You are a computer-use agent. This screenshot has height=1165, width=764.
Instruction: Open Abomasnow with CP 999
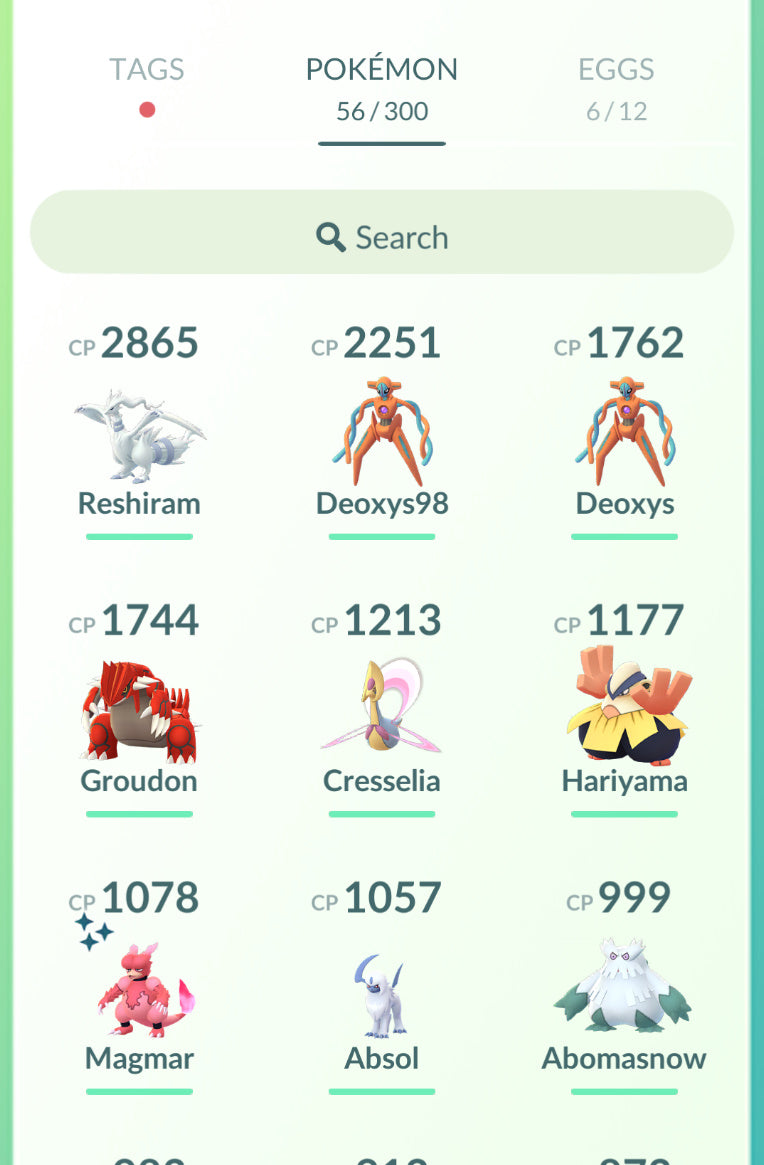click(624, 992)
